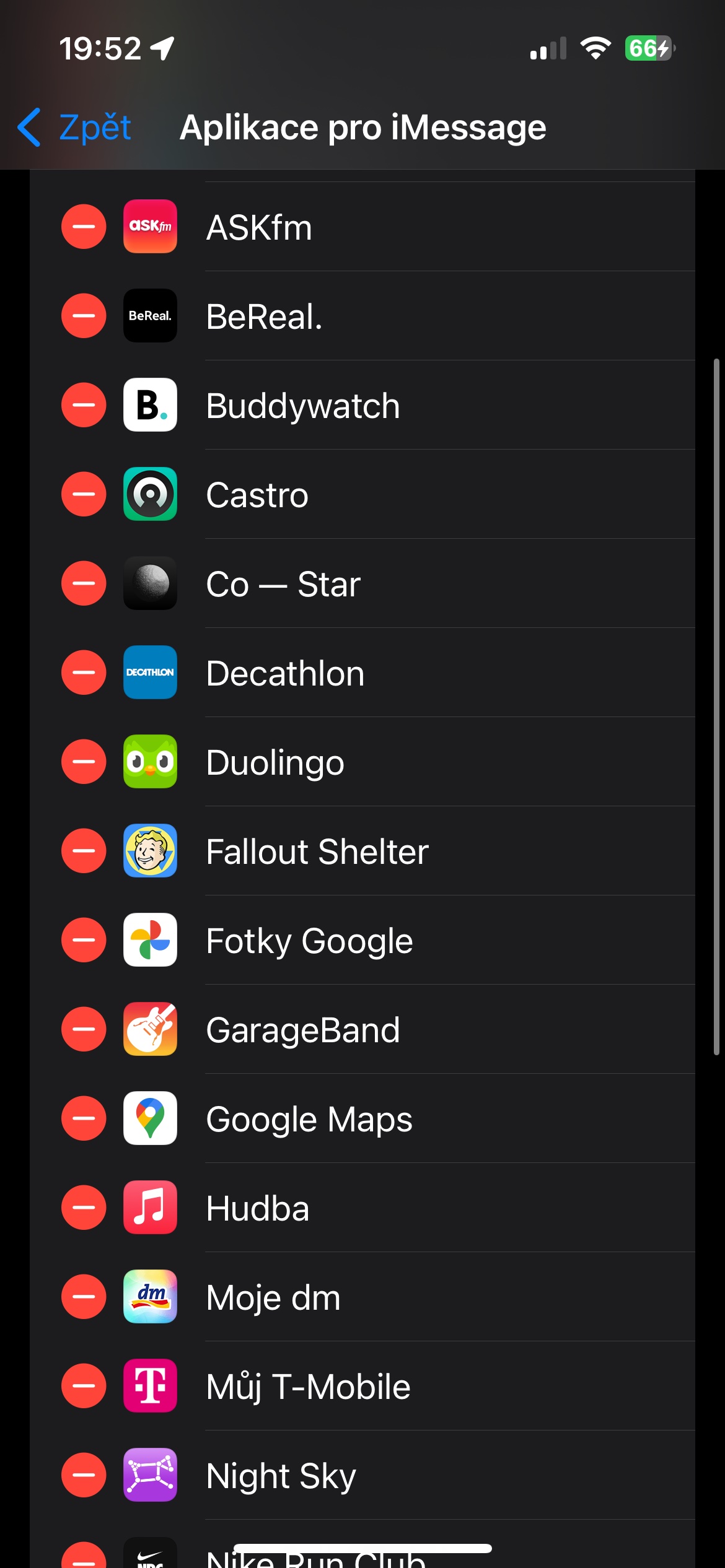The image size is (725, 1568).
Task: Delete BeReal. using the red minus icon
Action: pyautogui.click(x=84, y=316)
